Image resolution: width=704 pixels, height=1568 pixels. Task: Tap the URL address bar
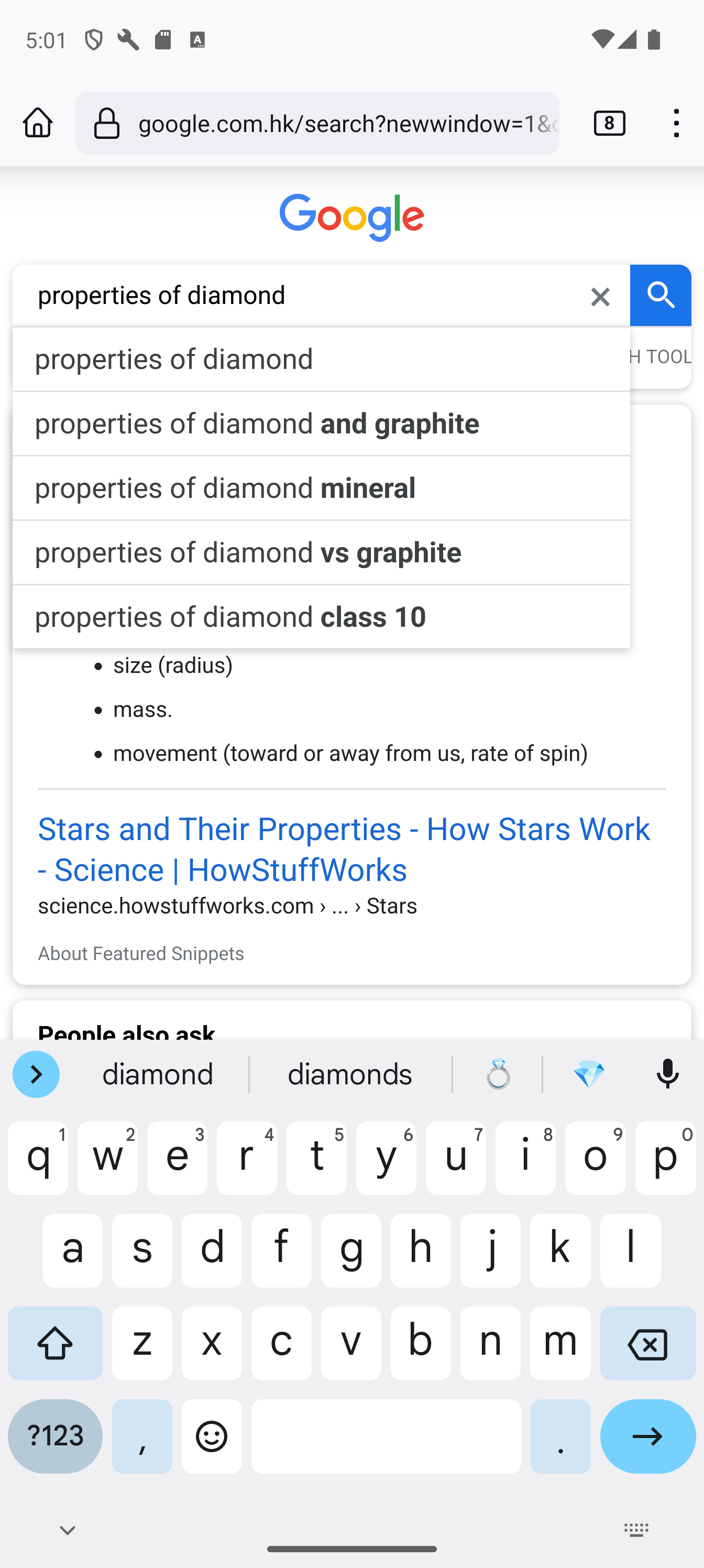point(347,124)
